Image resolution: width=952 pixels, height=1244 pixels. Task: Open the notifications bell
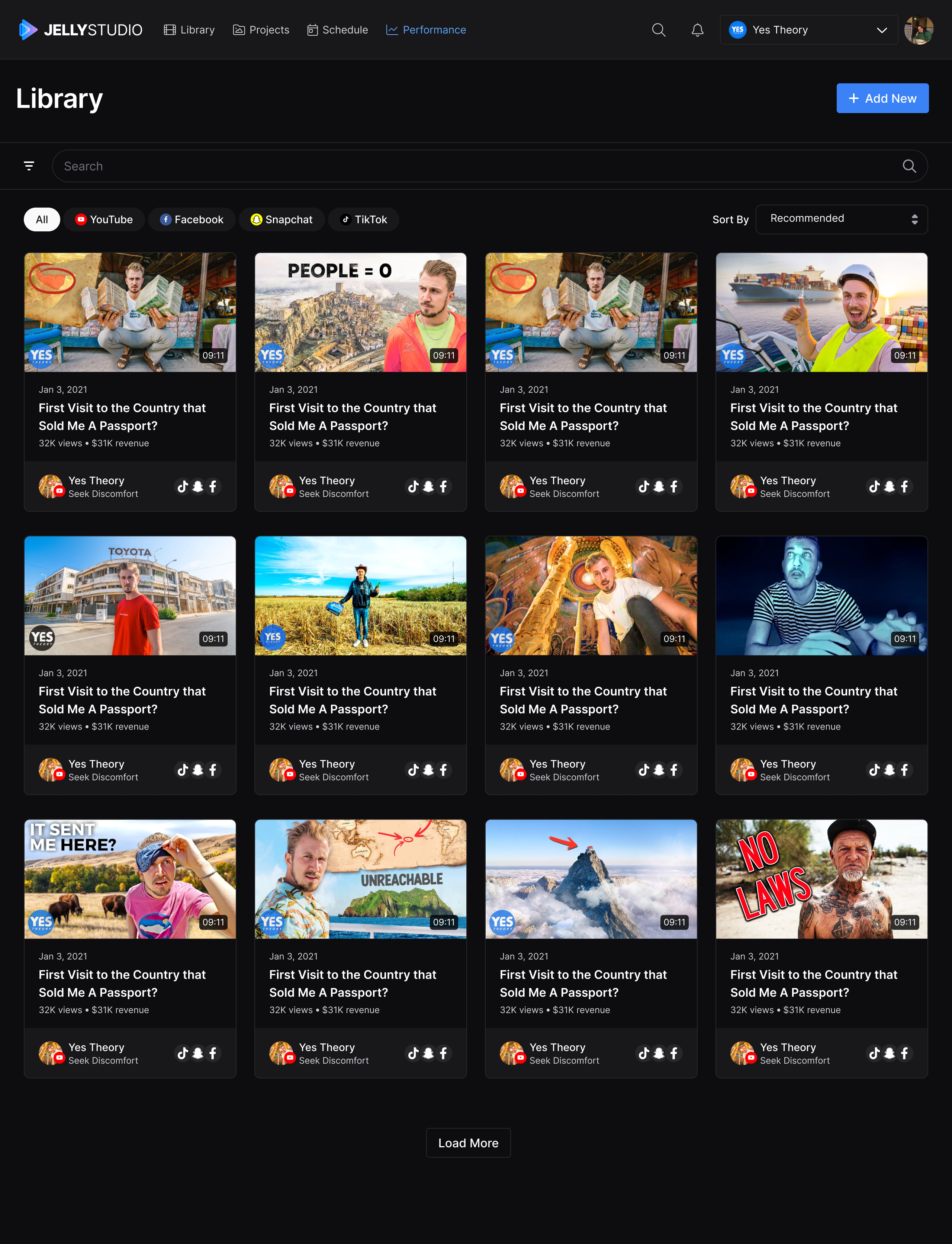click(697, 30)
